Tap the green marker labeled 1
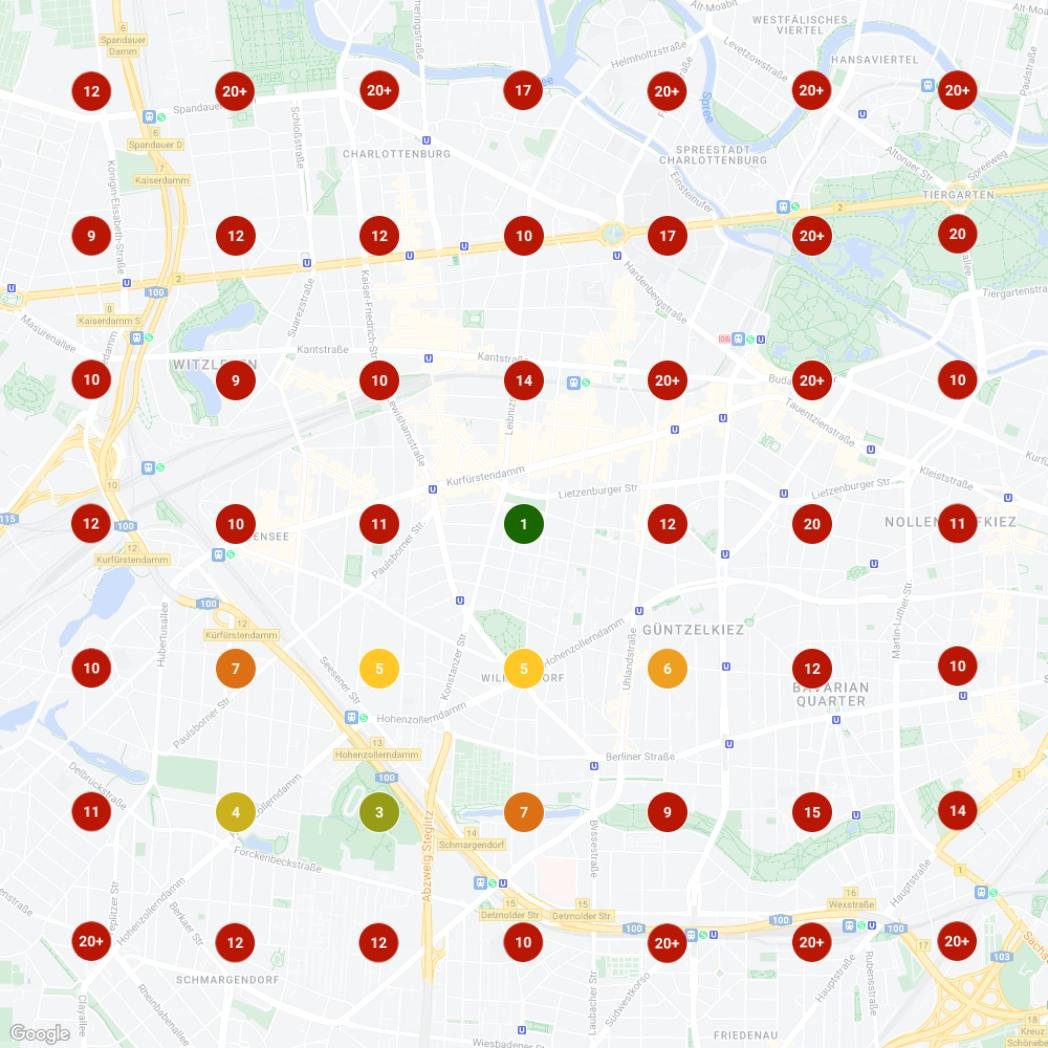This screenshot has width=1048, height=1048. (523, 524)
